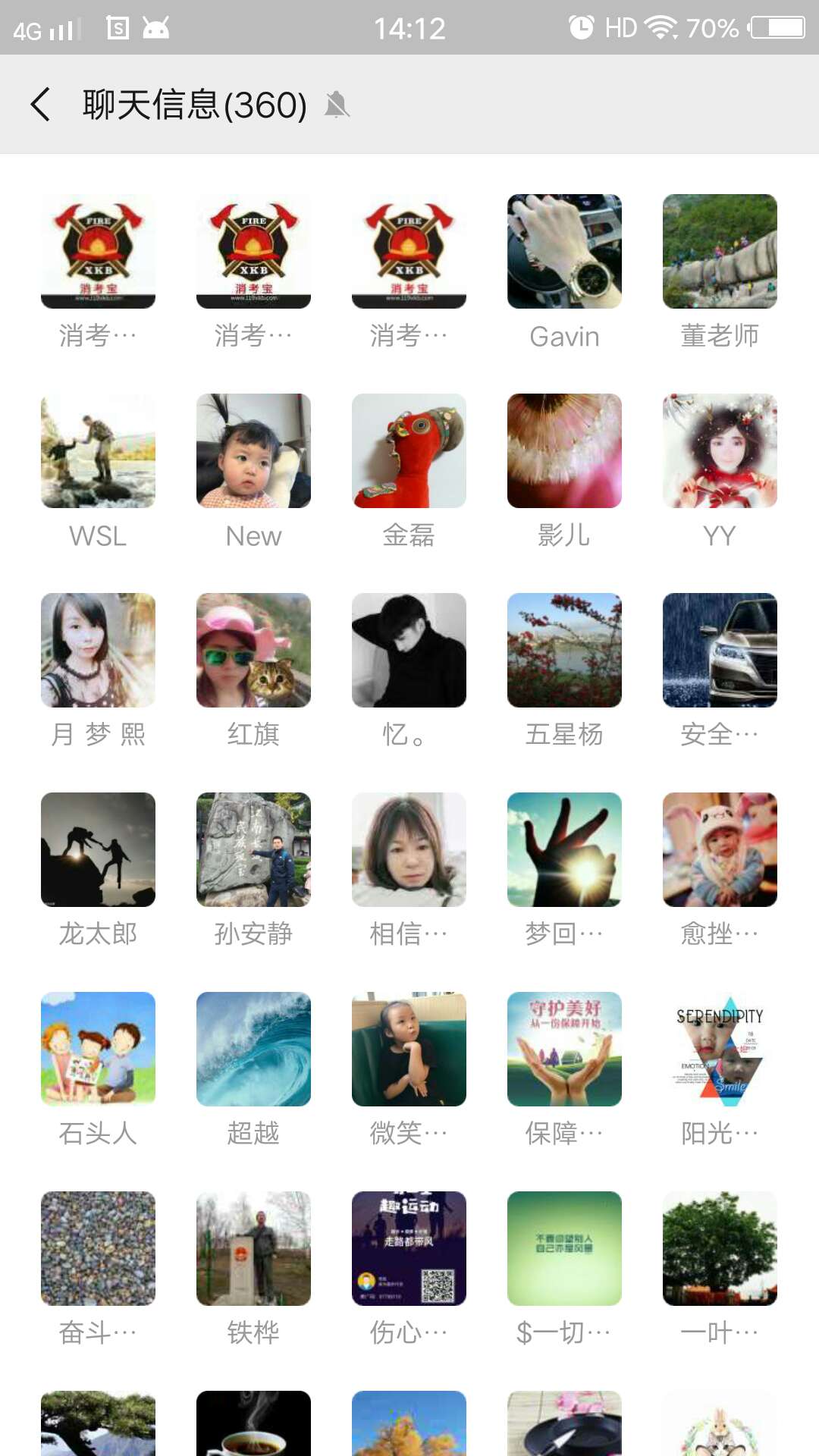Open 月梦熙's profile
Image resolution: width=819 pixels, height=1456 pixels.
[x=98, y=651]
